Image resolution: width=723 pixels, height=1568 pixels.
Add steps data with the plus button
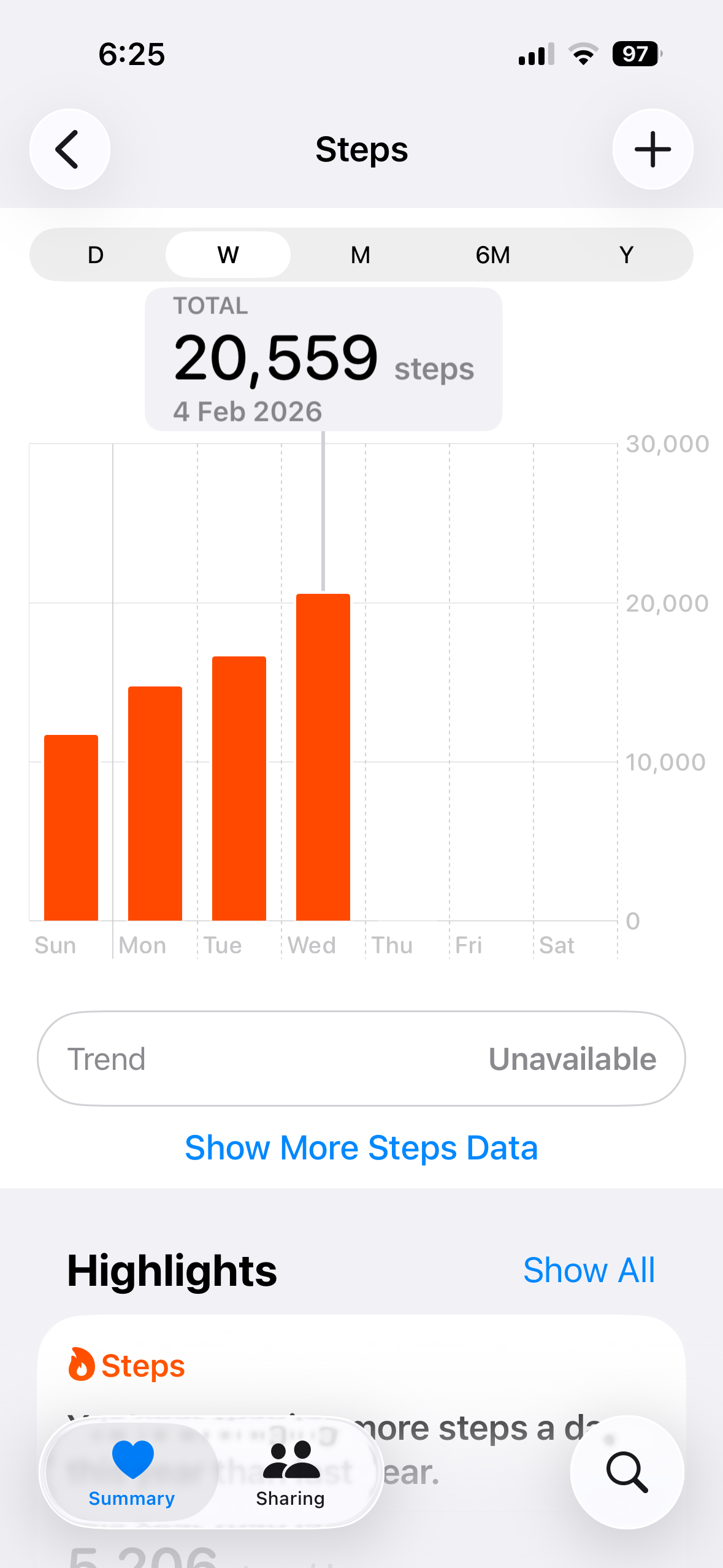[652, 149]
